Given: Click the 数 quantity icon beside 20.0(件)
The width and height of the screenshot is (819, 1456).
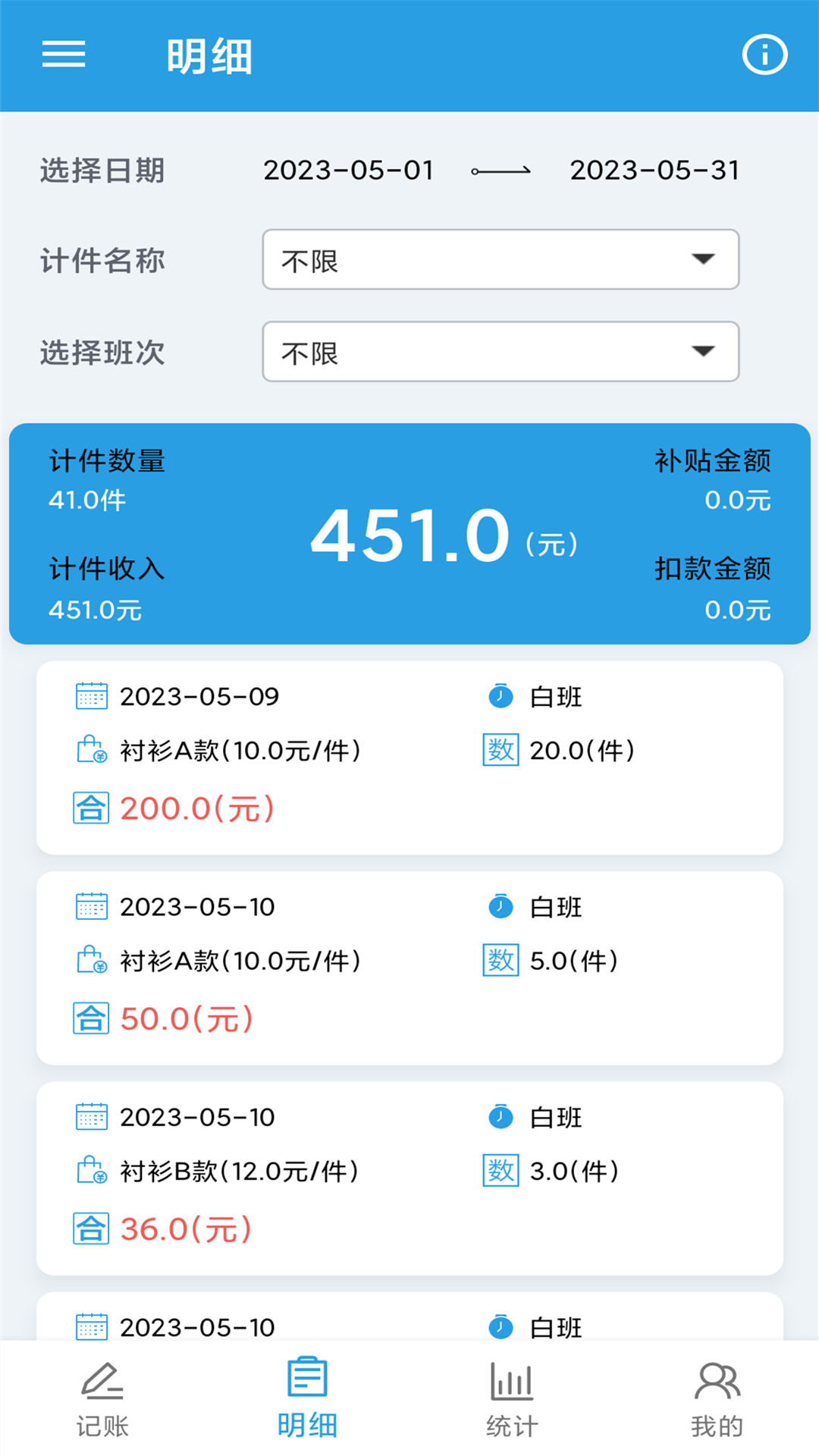Looking at the screenshot, I should coord(500,751).
